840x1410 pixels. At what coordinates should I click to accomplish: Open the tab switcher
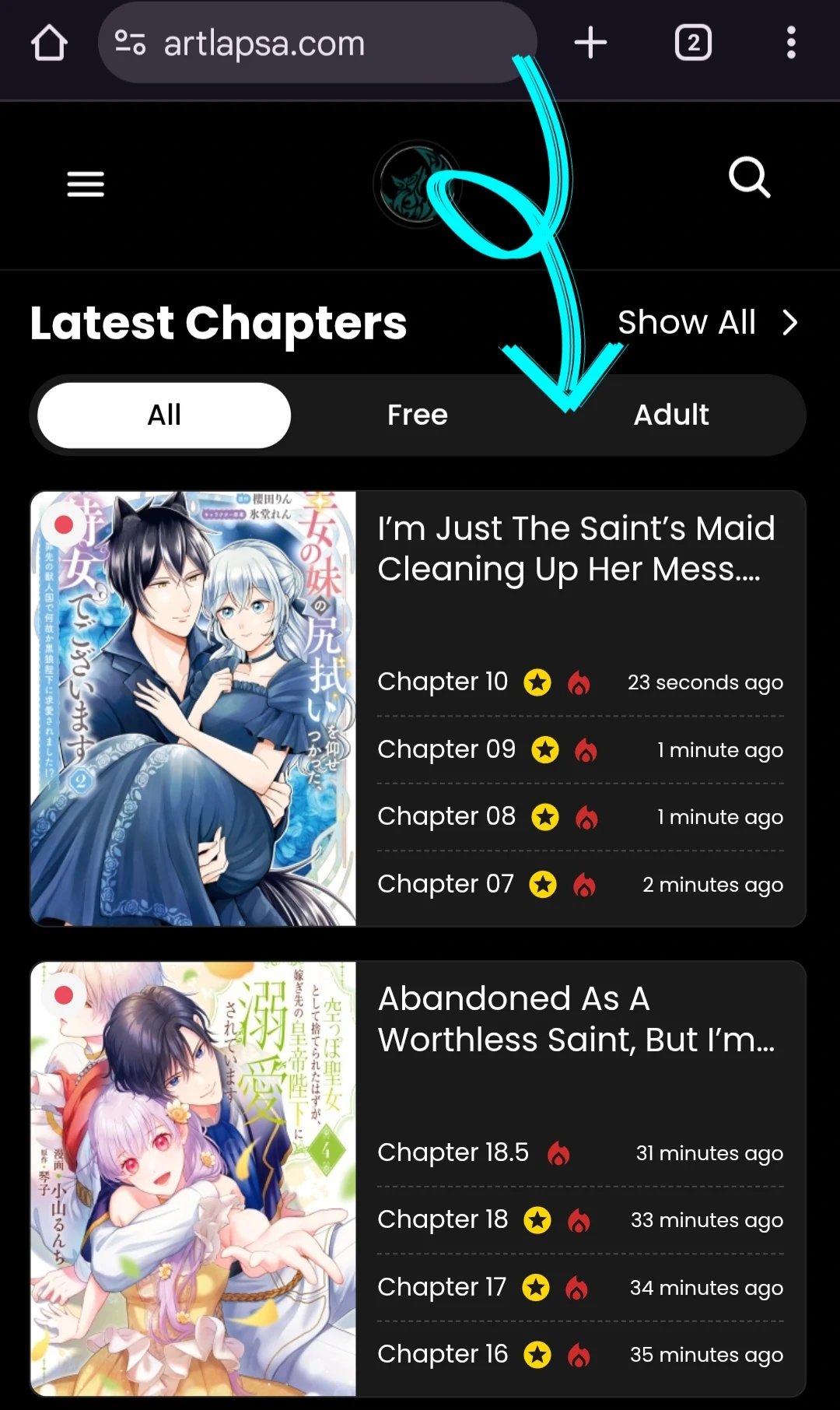(693, 43)
